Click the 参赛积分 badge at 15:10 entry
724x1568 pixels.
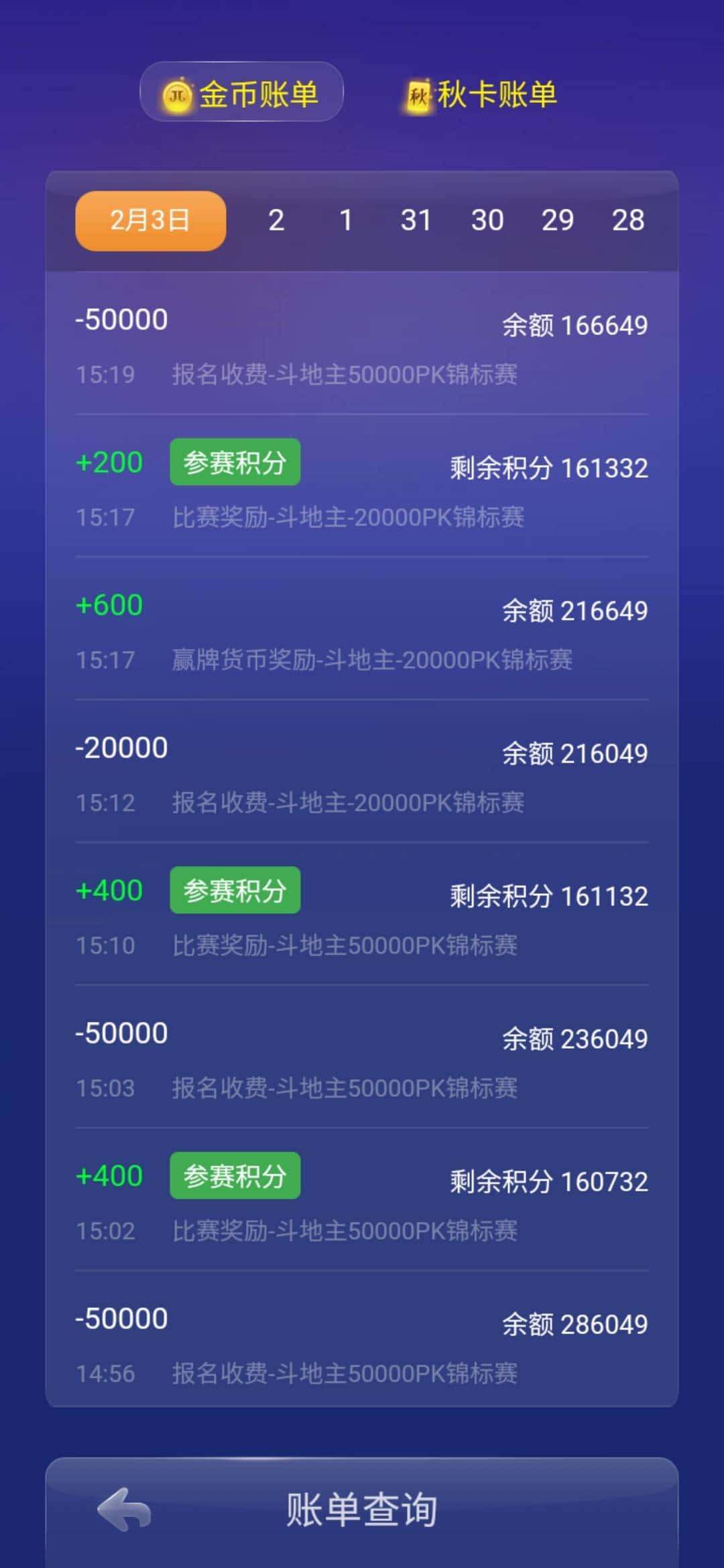(235, 889)
